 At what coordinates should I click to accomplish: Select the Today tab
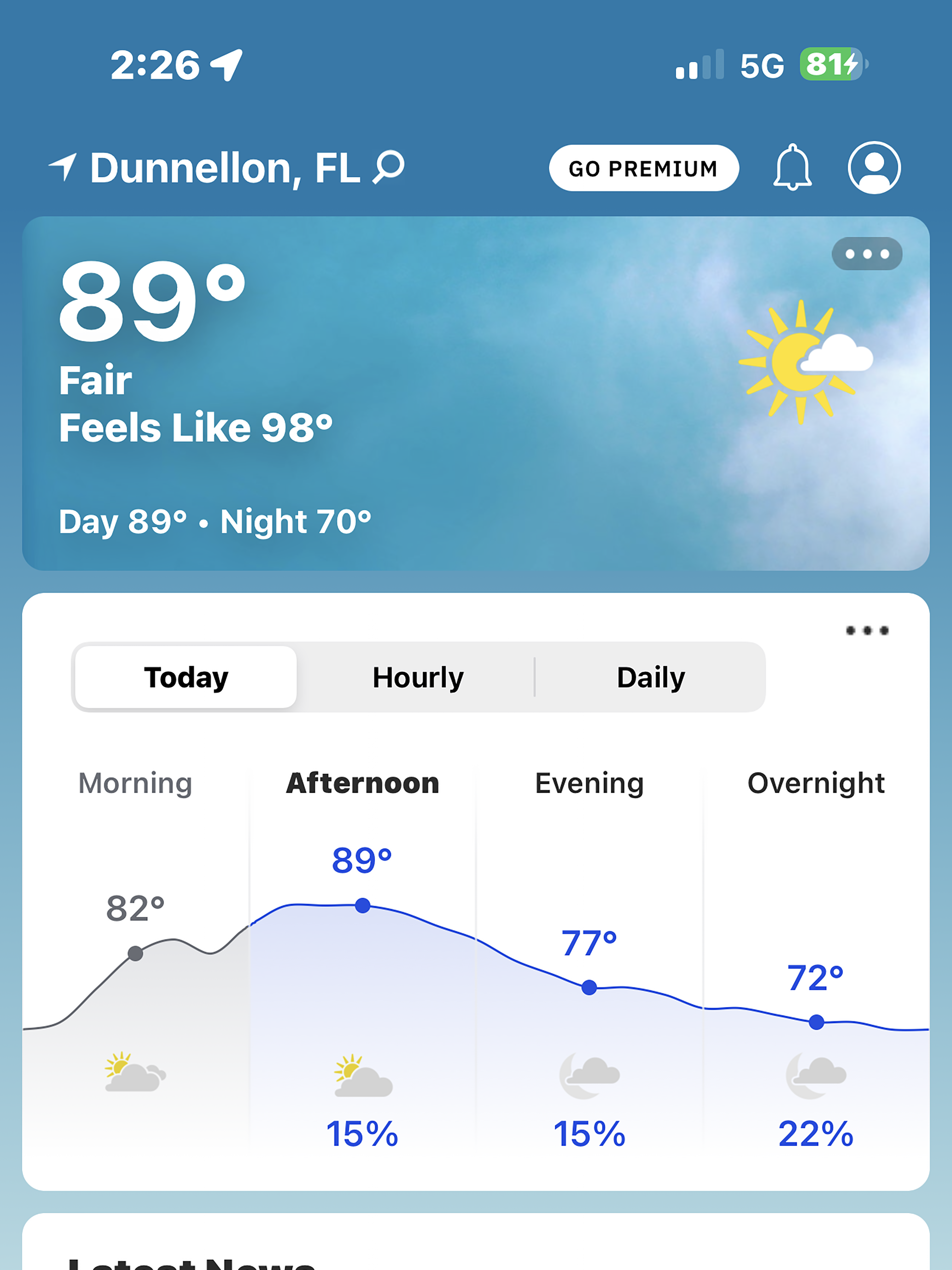pyautogui.click(x=186, y=678)
